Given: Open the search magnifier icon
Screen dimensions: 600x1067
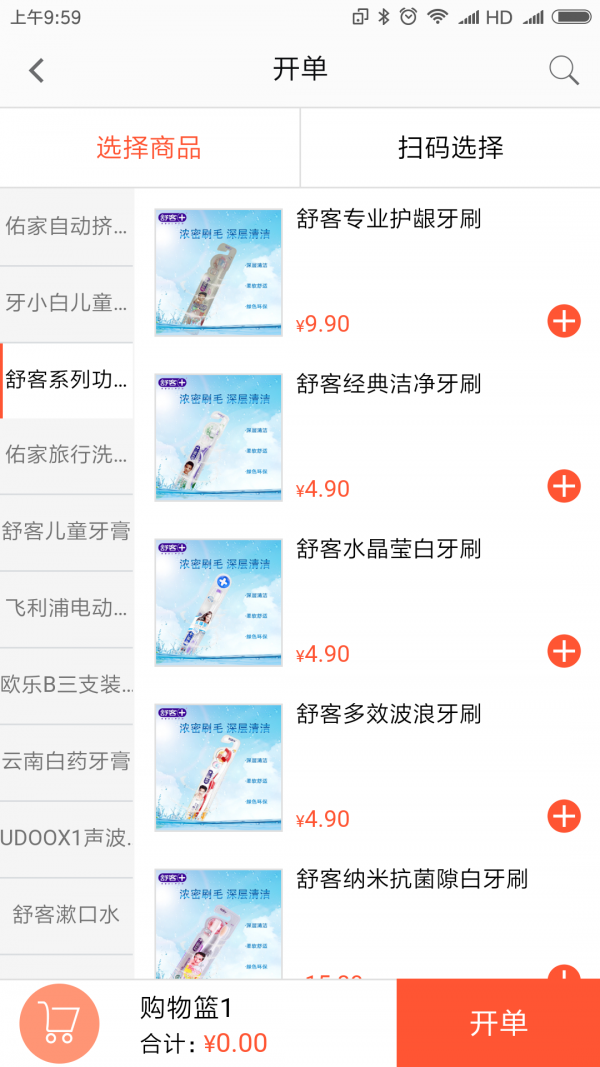Looking at the screenshot, I should point(564,70).
